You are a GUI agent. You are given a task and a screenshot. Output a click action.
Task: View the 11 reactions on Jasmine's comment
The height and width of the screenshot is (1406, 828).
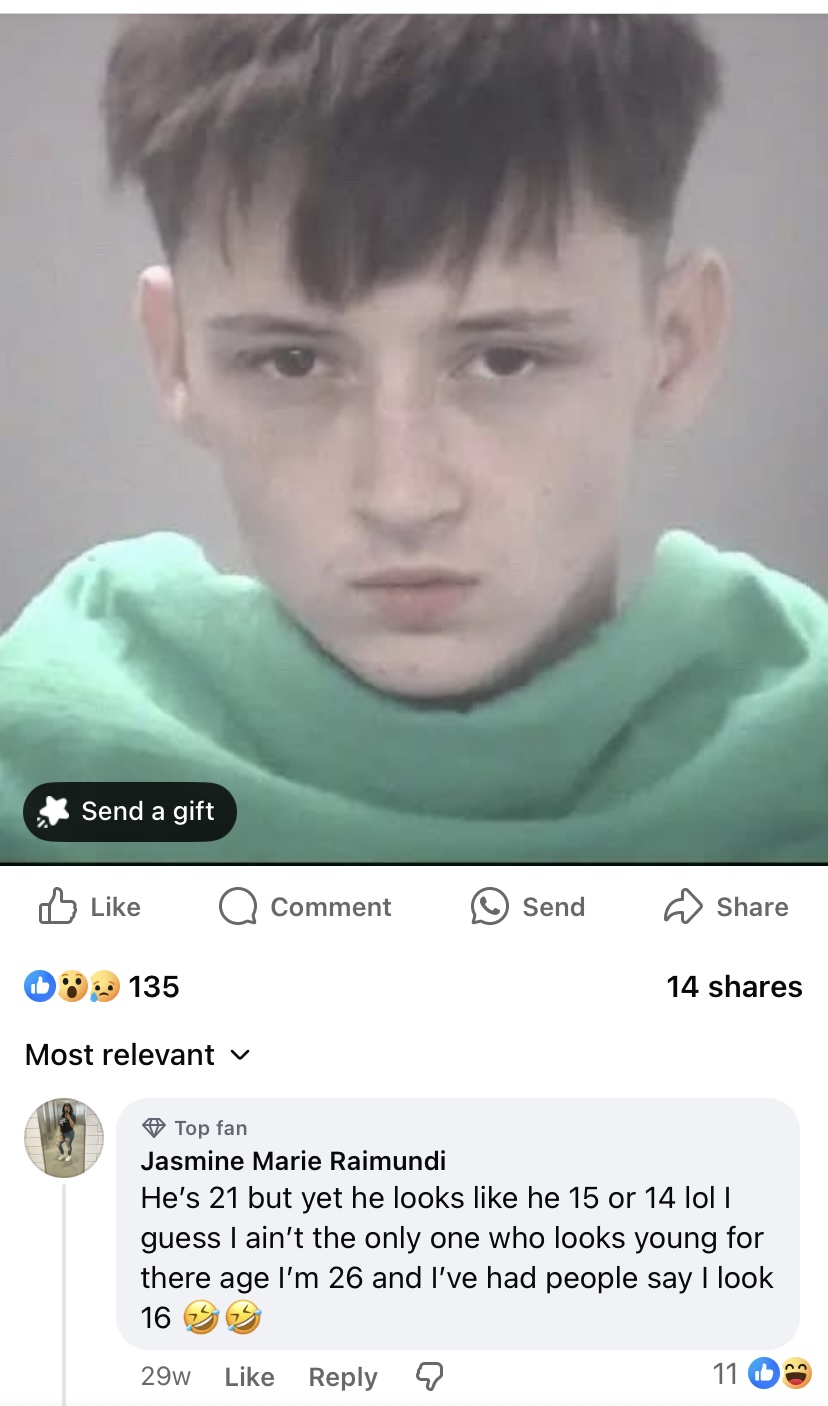762,1374
